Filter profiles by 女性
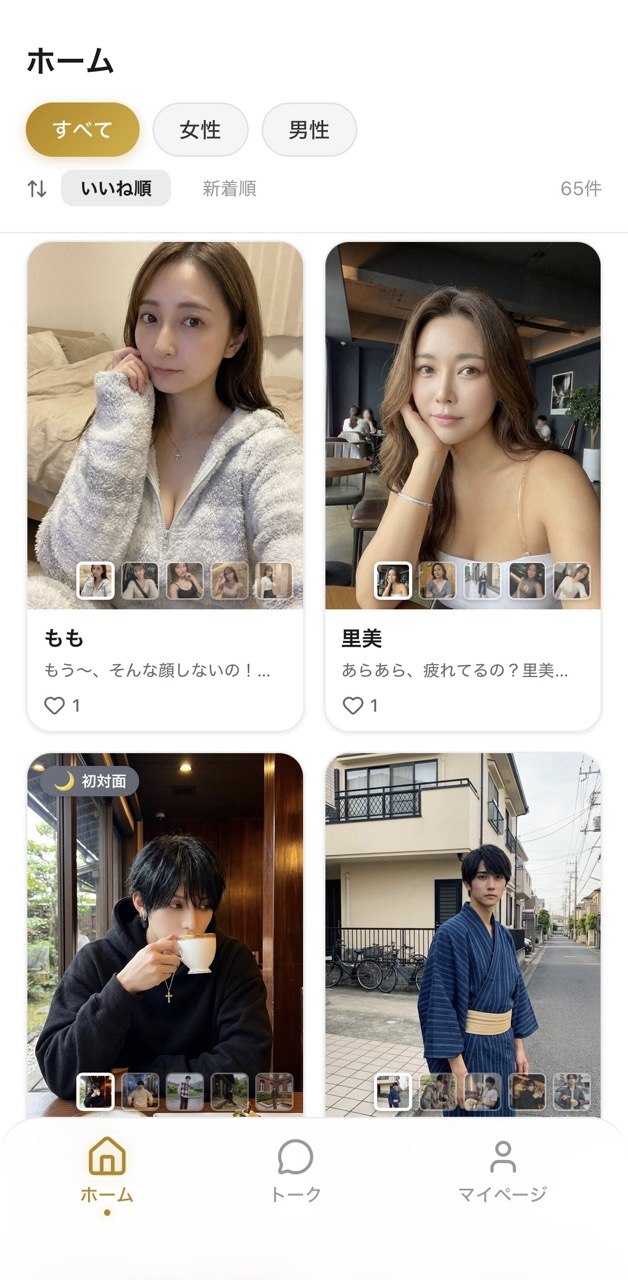Screen dimensions: 628x1280 pyautogui.click(x=200, y=130)
